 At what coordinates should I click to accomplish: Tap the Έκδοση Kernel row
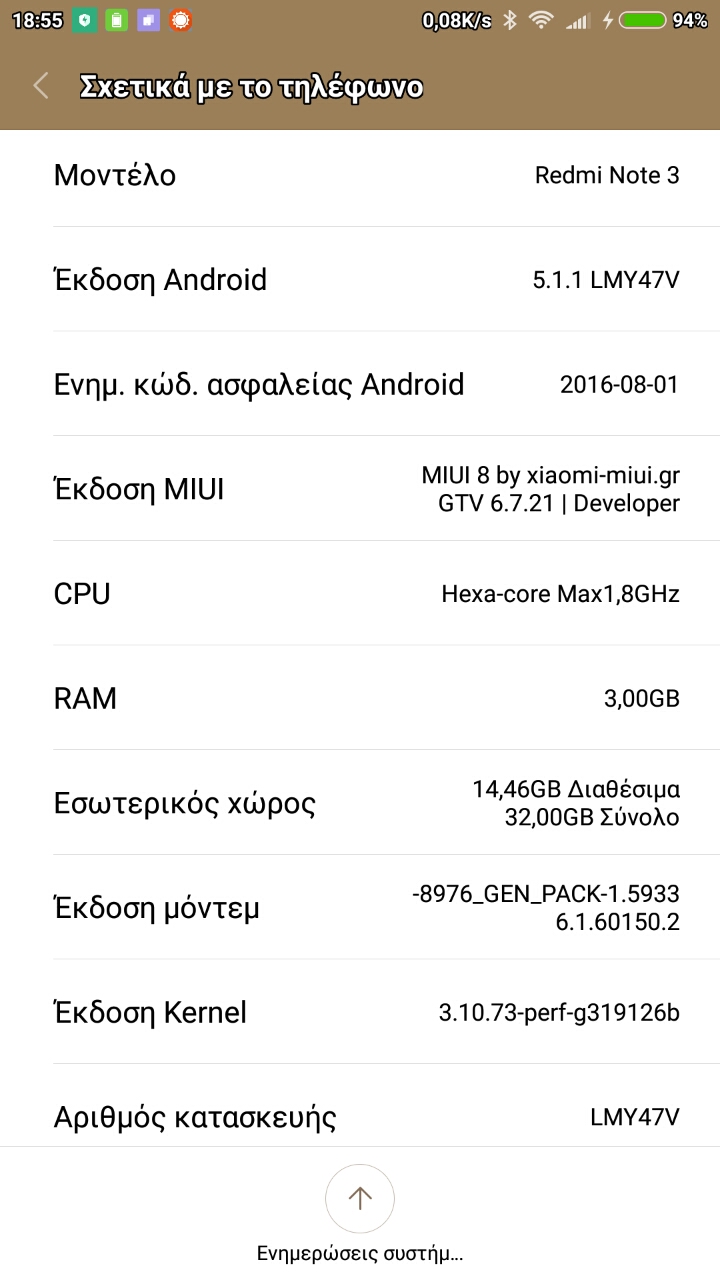(x=360, y=1012)
